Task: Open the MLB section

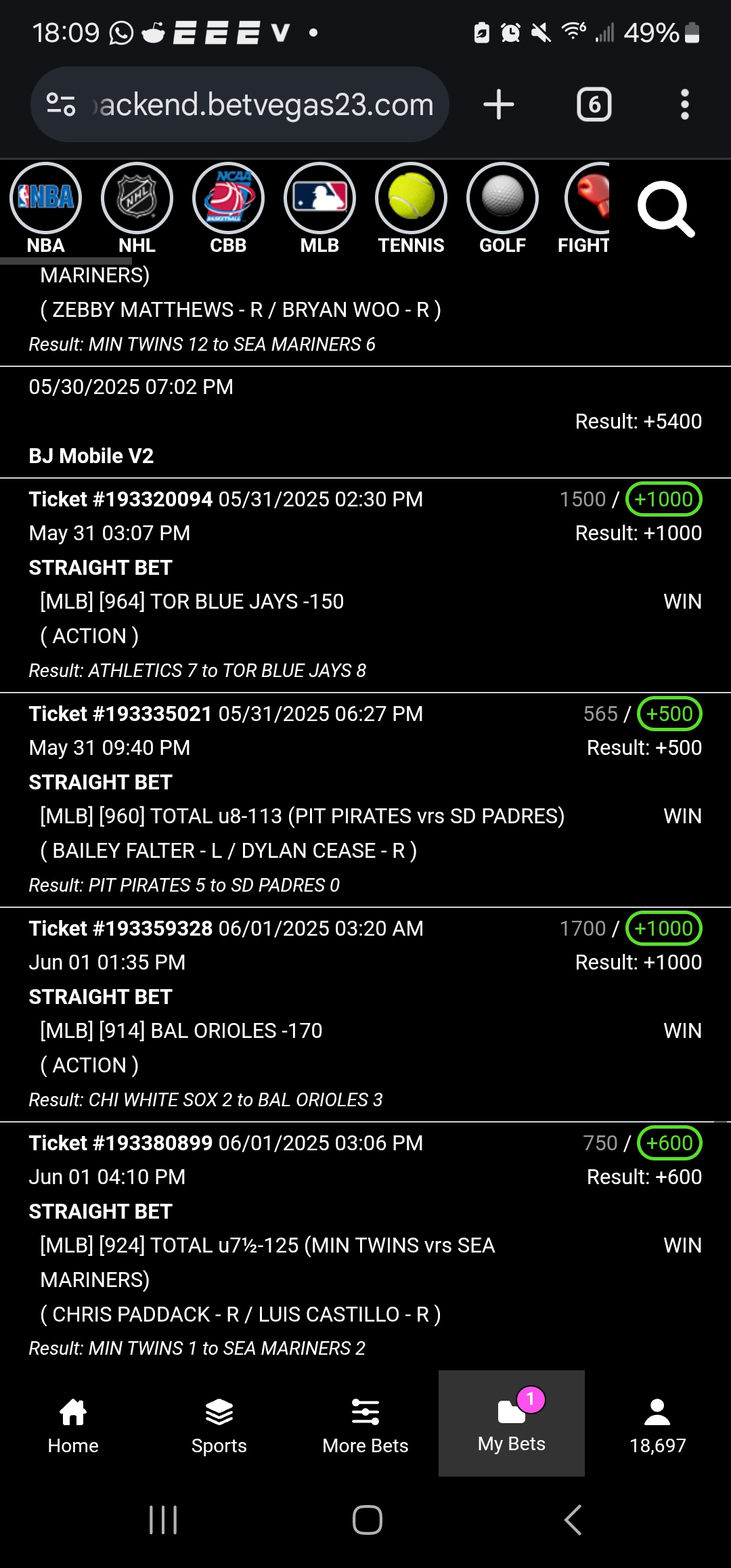Action: point(319,198)
